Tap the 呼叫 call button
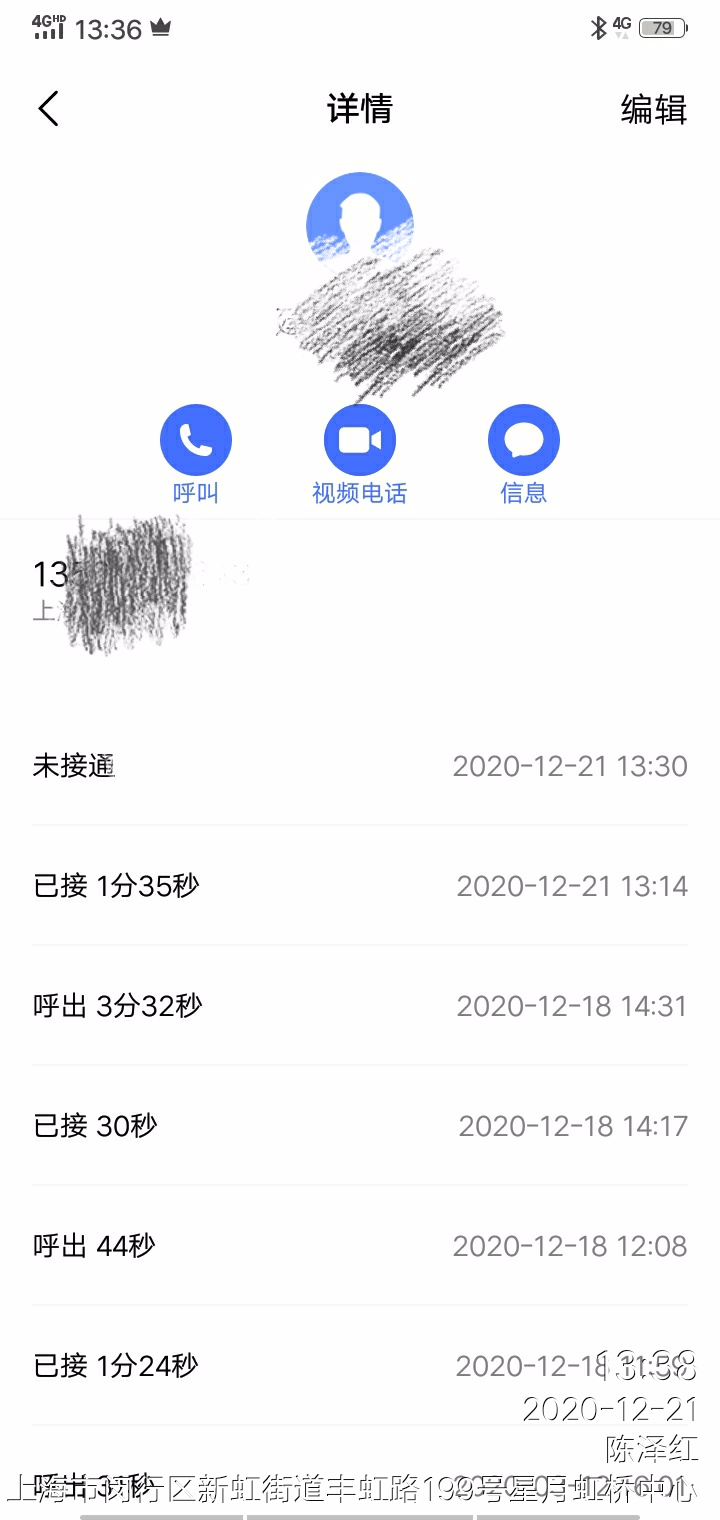Screen dimensions: 720x1520 pos(196,441)
